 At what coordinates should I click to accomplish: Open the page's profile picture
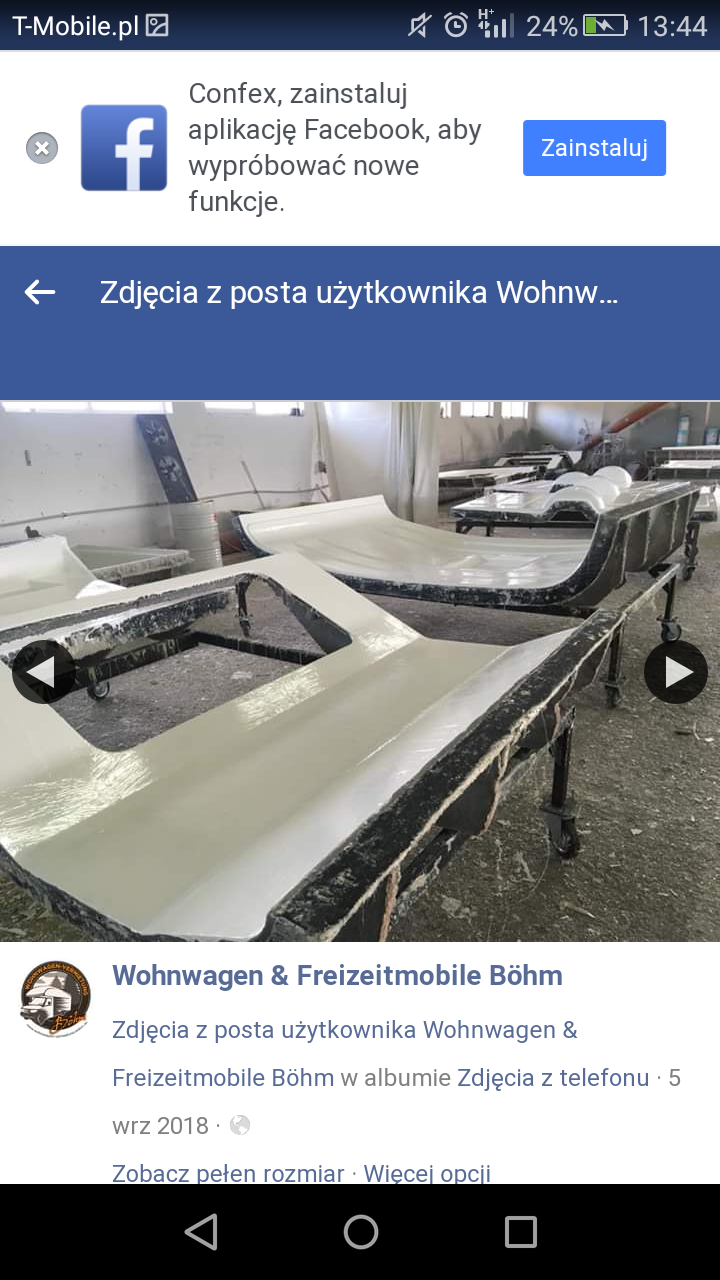tap(55, 998)
